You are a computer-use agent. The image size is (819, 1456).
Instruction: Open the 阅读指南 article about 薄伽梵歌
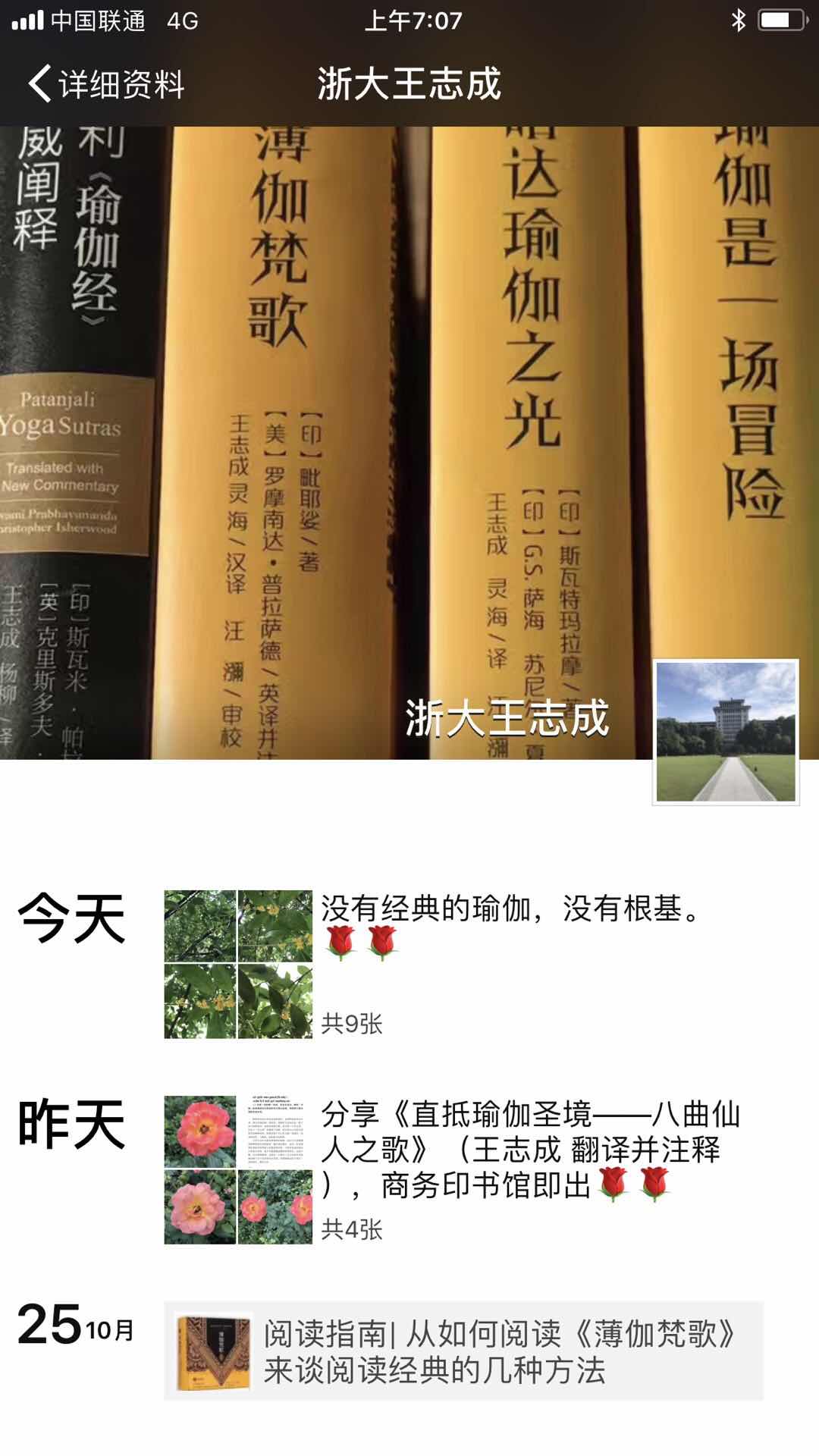click(x=463, y=1351)
